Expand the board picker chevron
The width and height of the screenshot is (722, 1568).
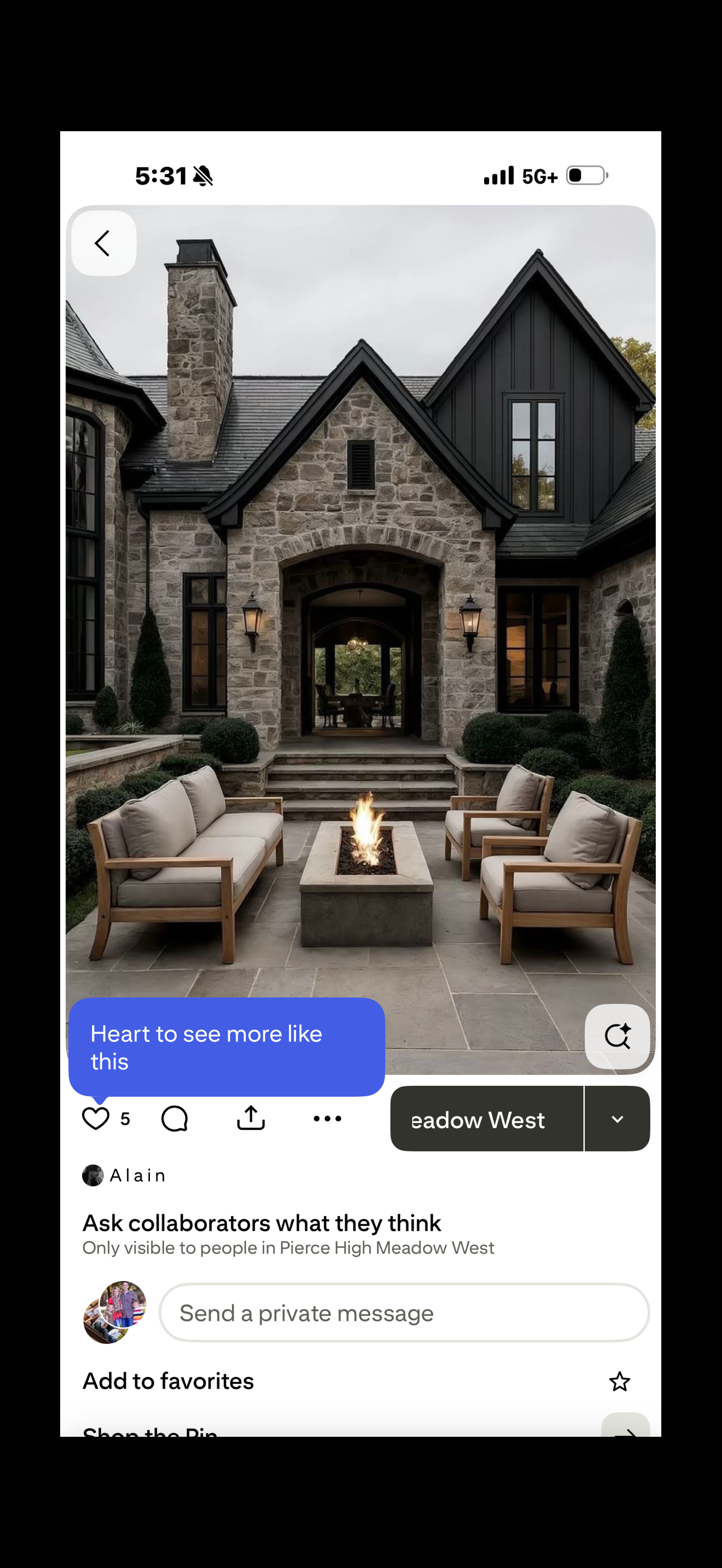[616, 1119]
